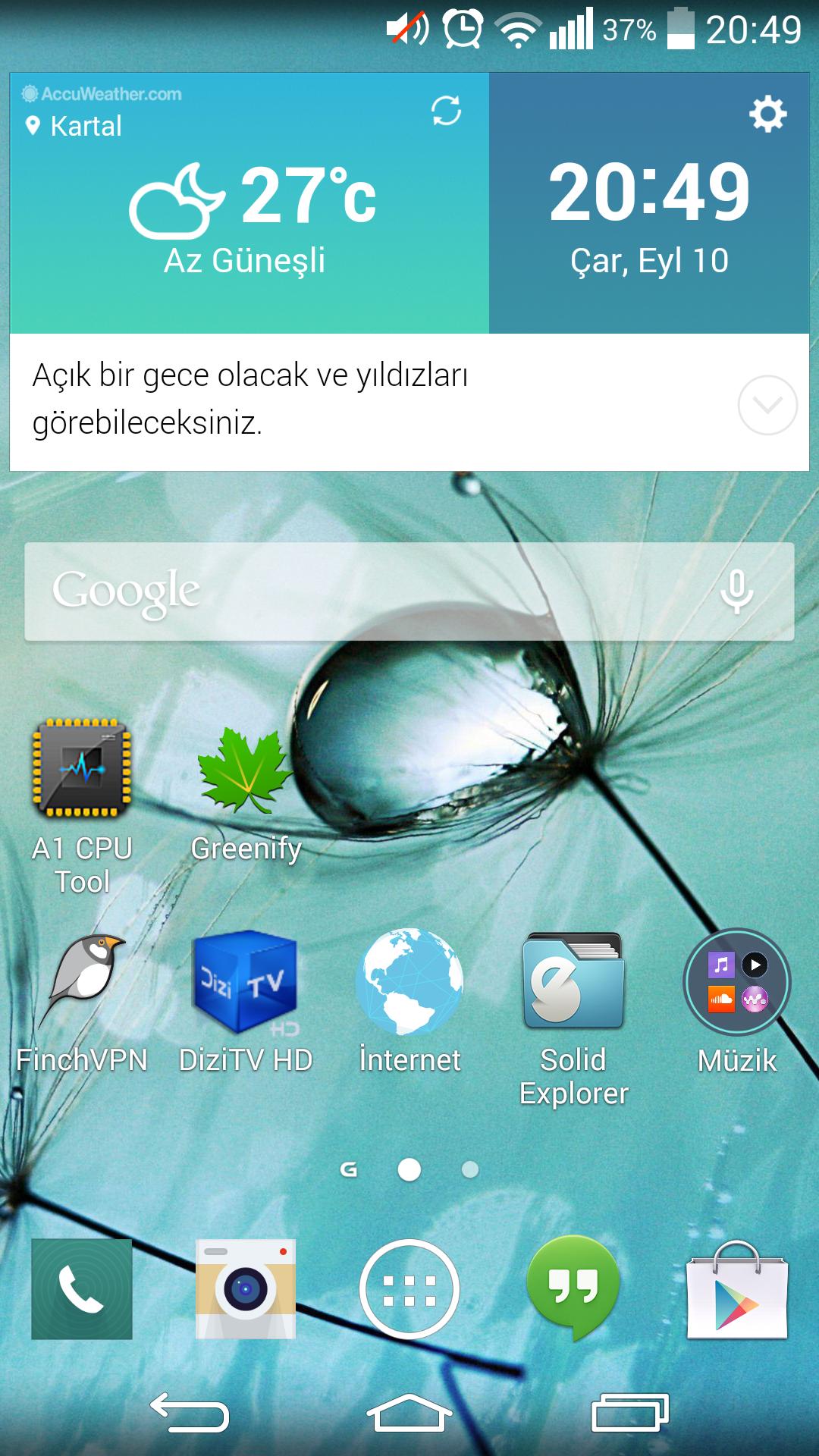Screen dimensions: 819x1456
Task: Open A1 CPU Tool app
Action: tap(82, 767)
